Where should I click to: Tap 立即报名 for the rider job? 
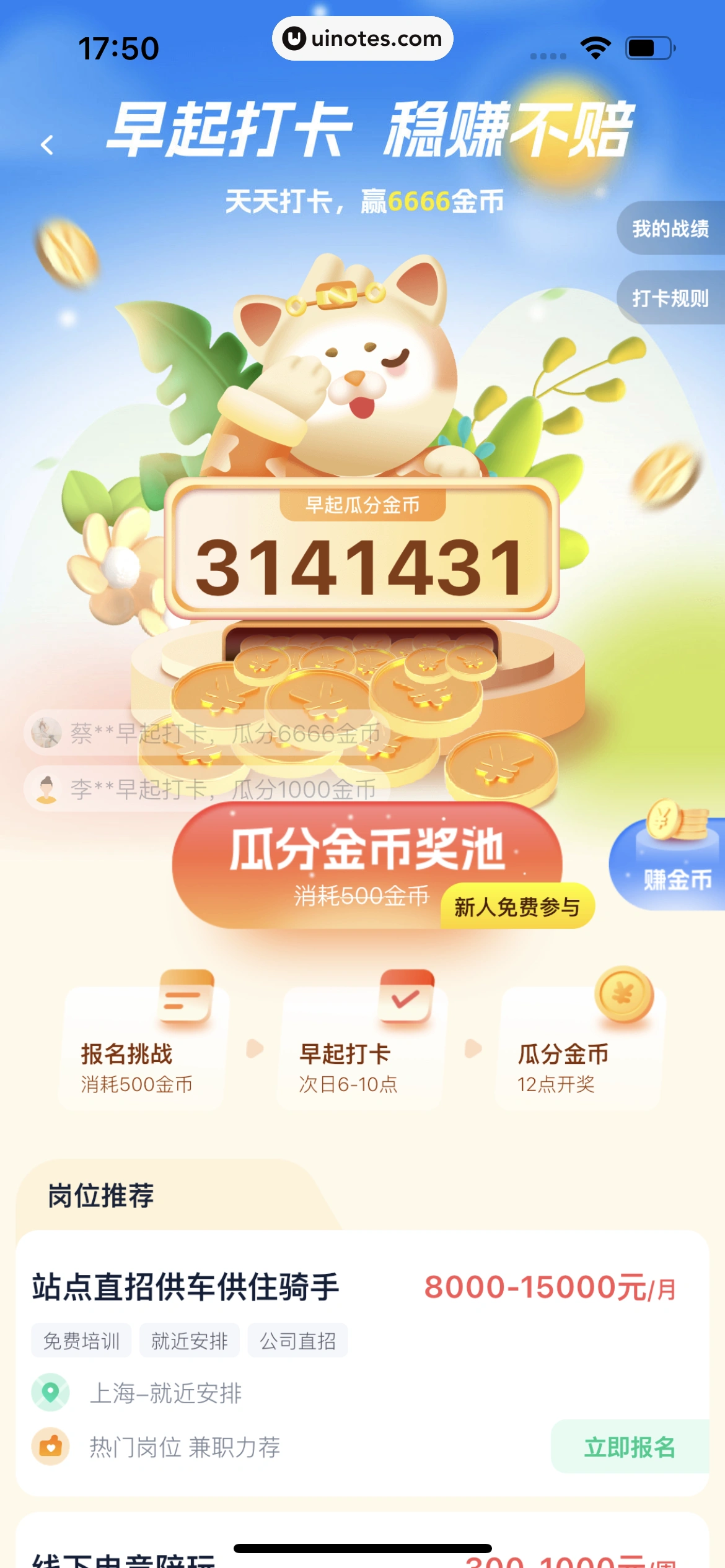pyautogui.click(x=630, y=1447)
